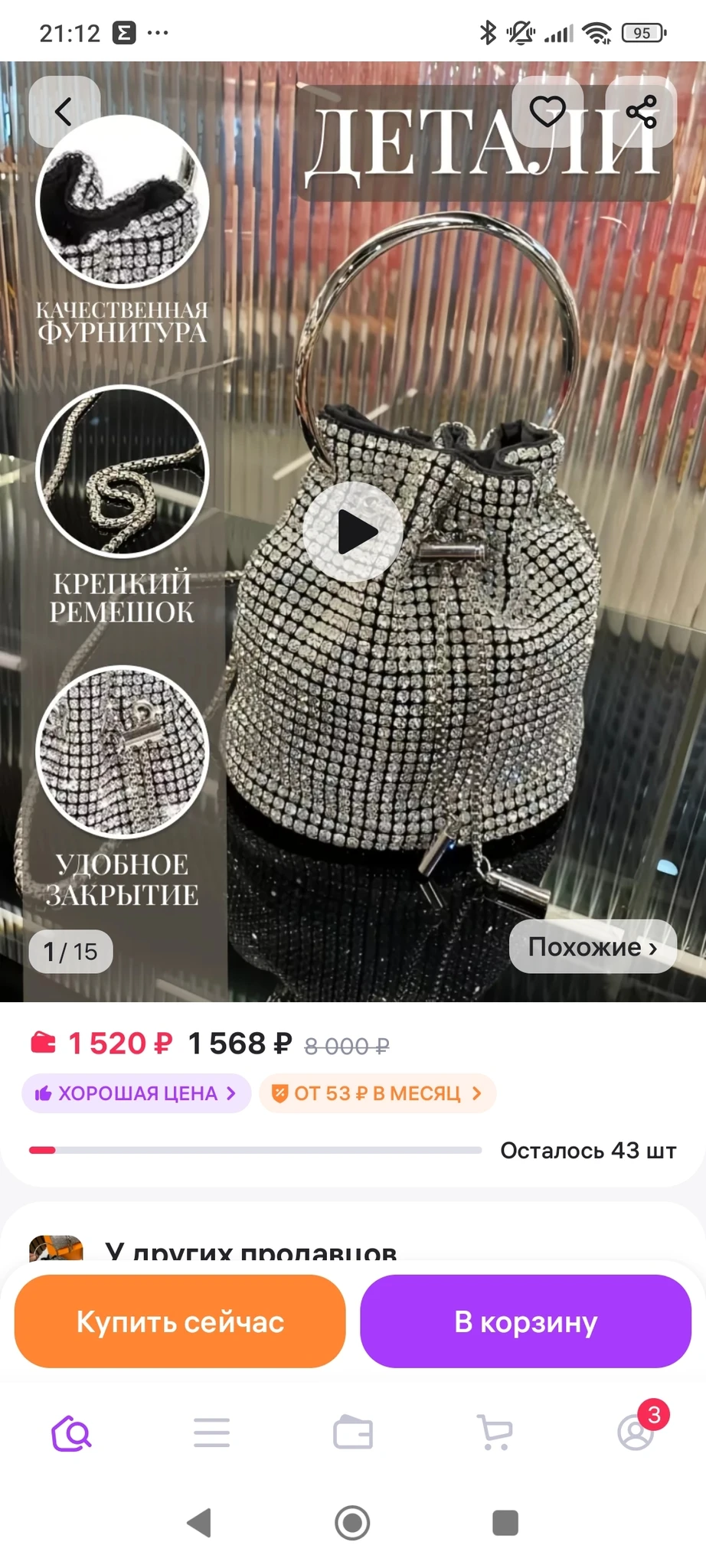Image resolution: width=706 pixels, height=1568 pixels.
Task: Open similar items via Похожие
Action: [593, 947]
